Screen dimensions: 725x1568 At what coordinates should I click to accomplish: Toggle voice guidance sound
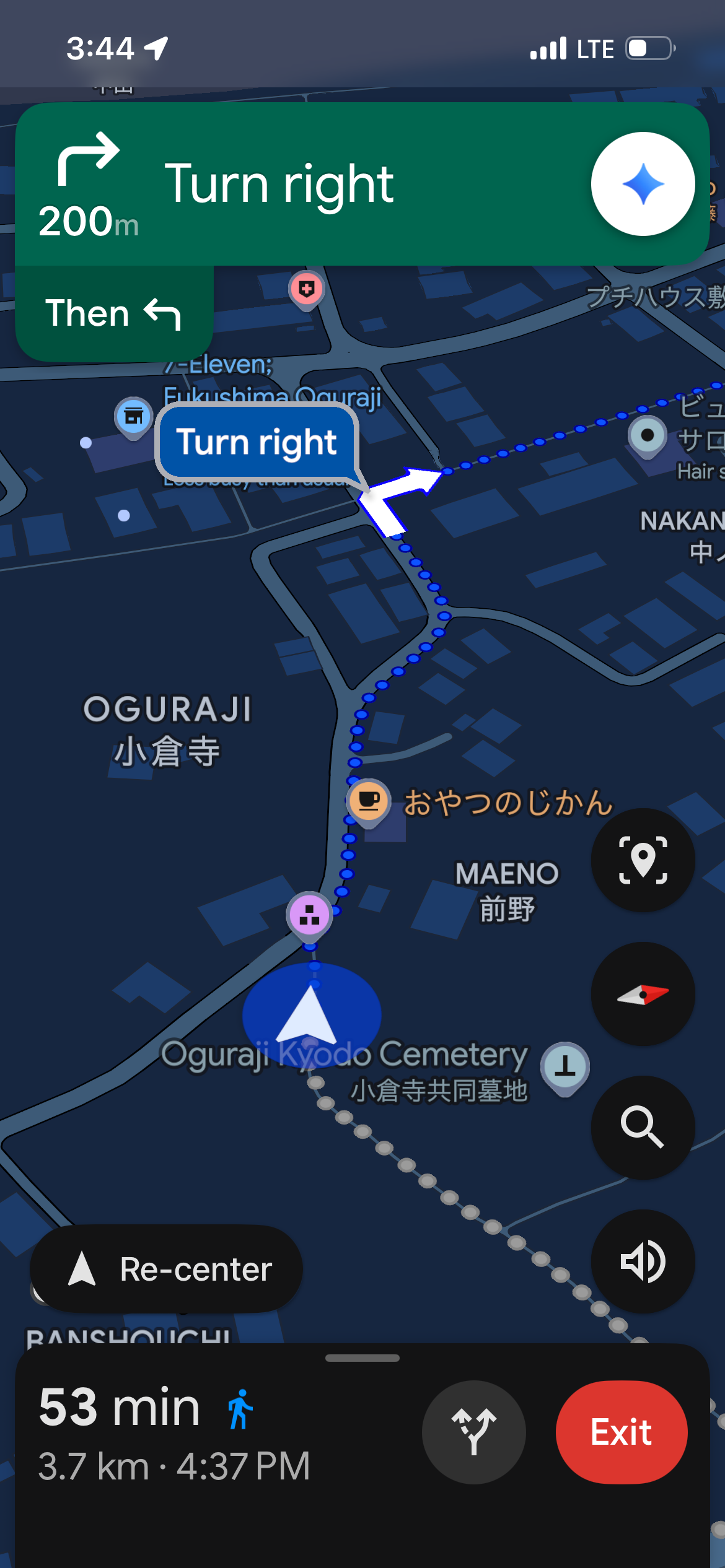(x=643, y=1261)
